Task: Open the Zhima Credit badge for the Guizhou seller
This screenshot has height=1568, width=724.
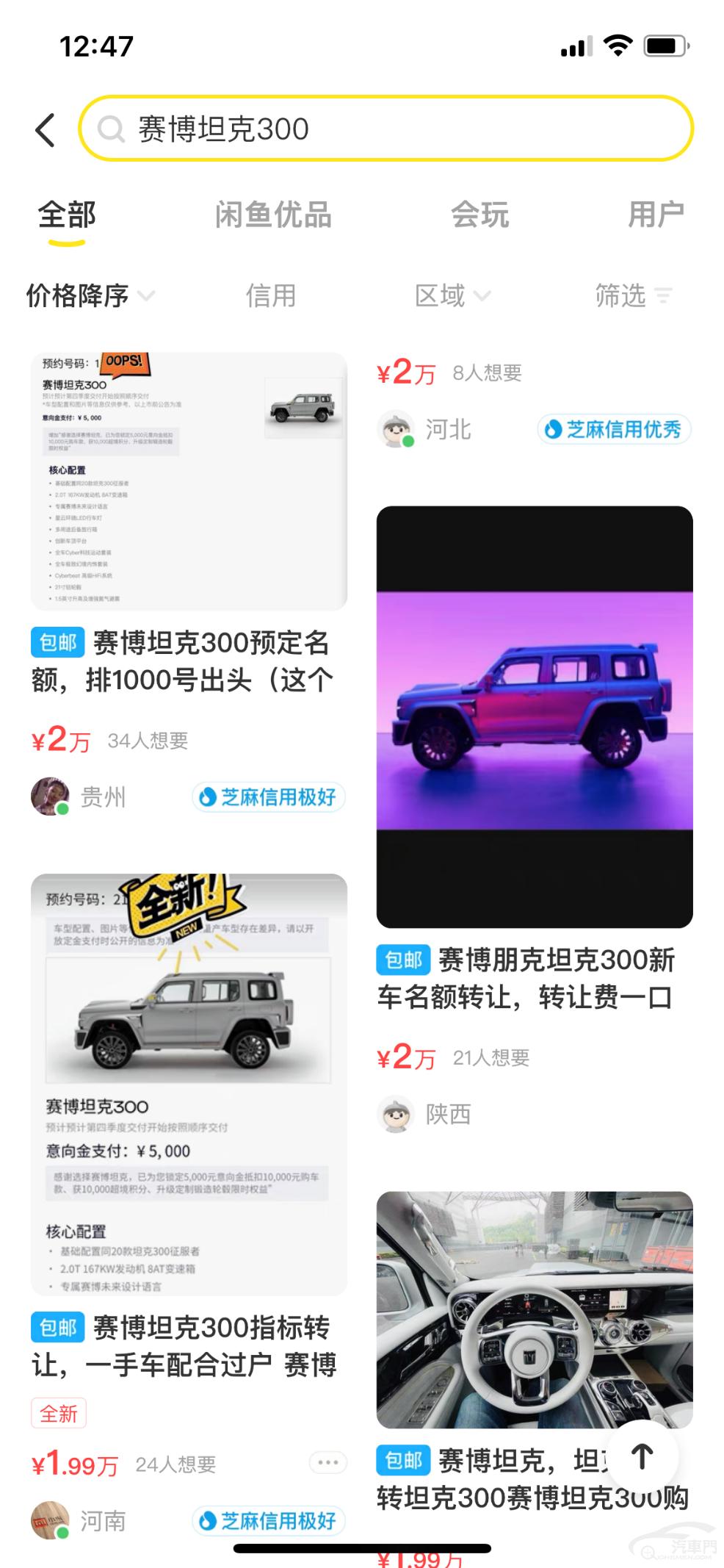Action: pos(267,796)
